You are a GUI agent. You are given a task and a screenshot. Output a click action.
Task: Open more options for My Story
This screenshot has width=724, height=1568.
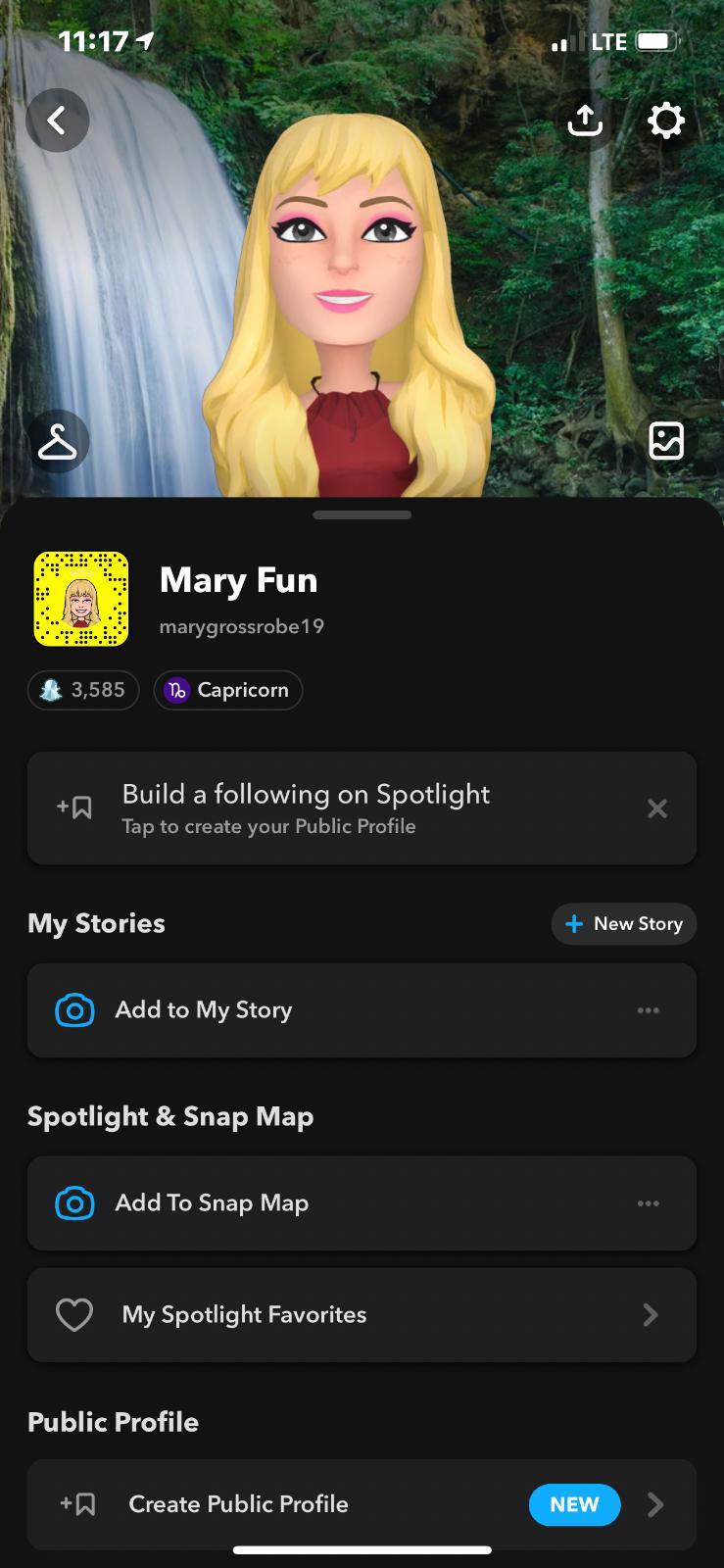(x=649, y=1010)
